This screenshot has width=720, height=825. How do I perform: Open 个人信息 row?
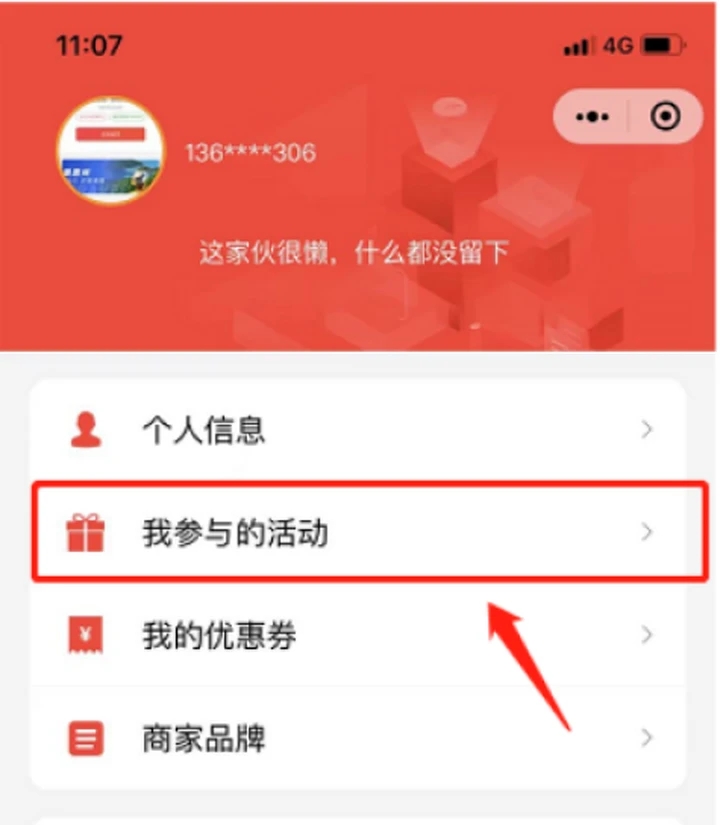coord(358,431)
